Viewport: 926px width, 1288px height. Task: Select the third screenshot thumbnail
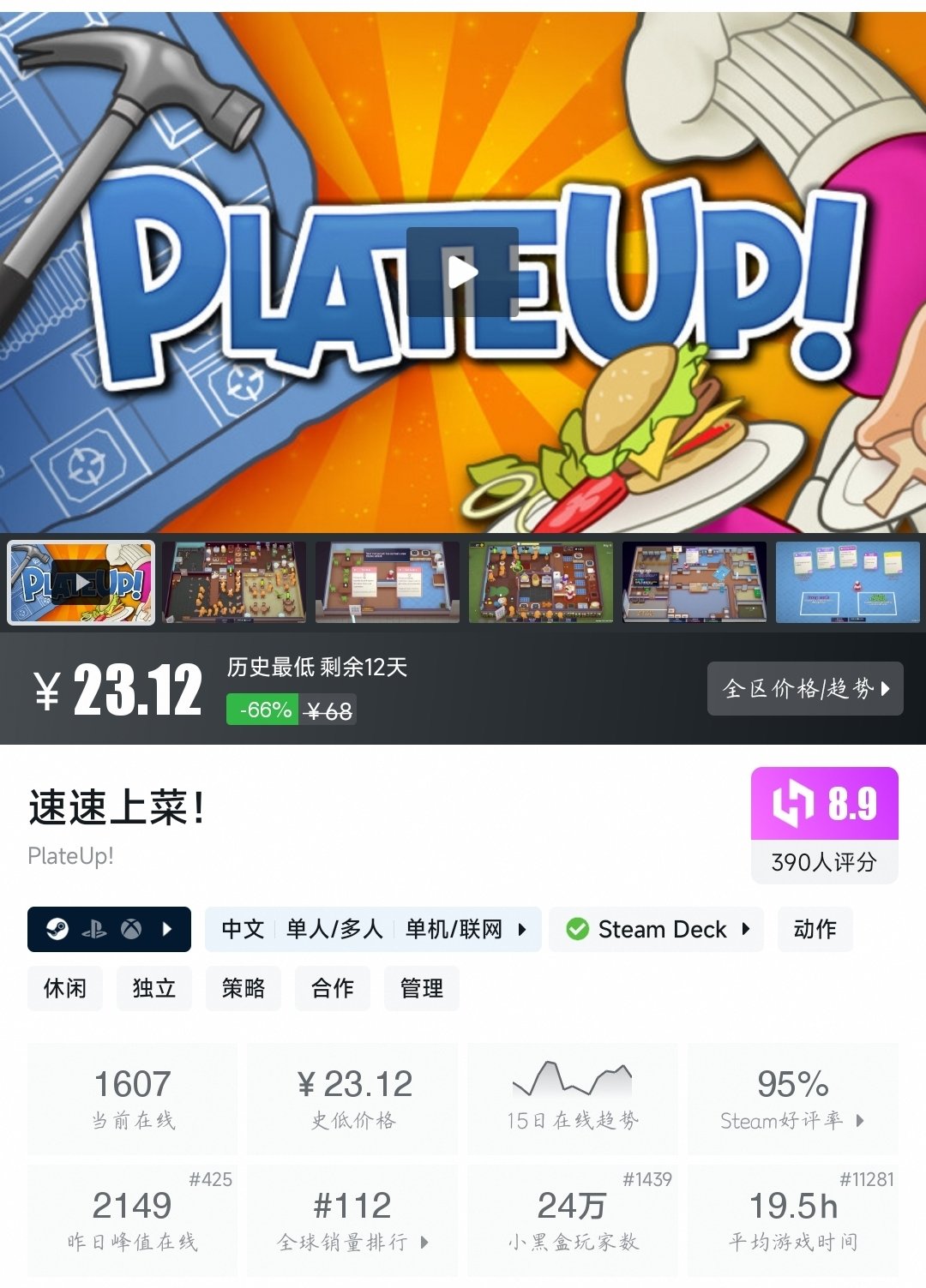point(388,582)
